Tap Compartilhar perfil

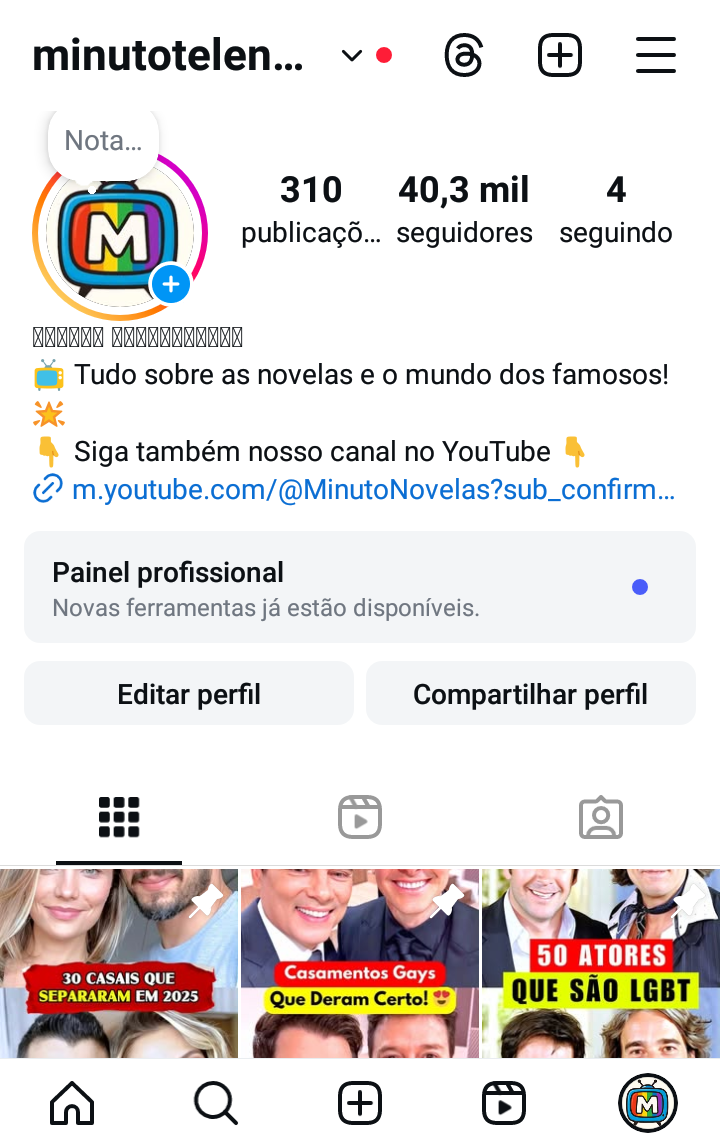click(530, 693)
